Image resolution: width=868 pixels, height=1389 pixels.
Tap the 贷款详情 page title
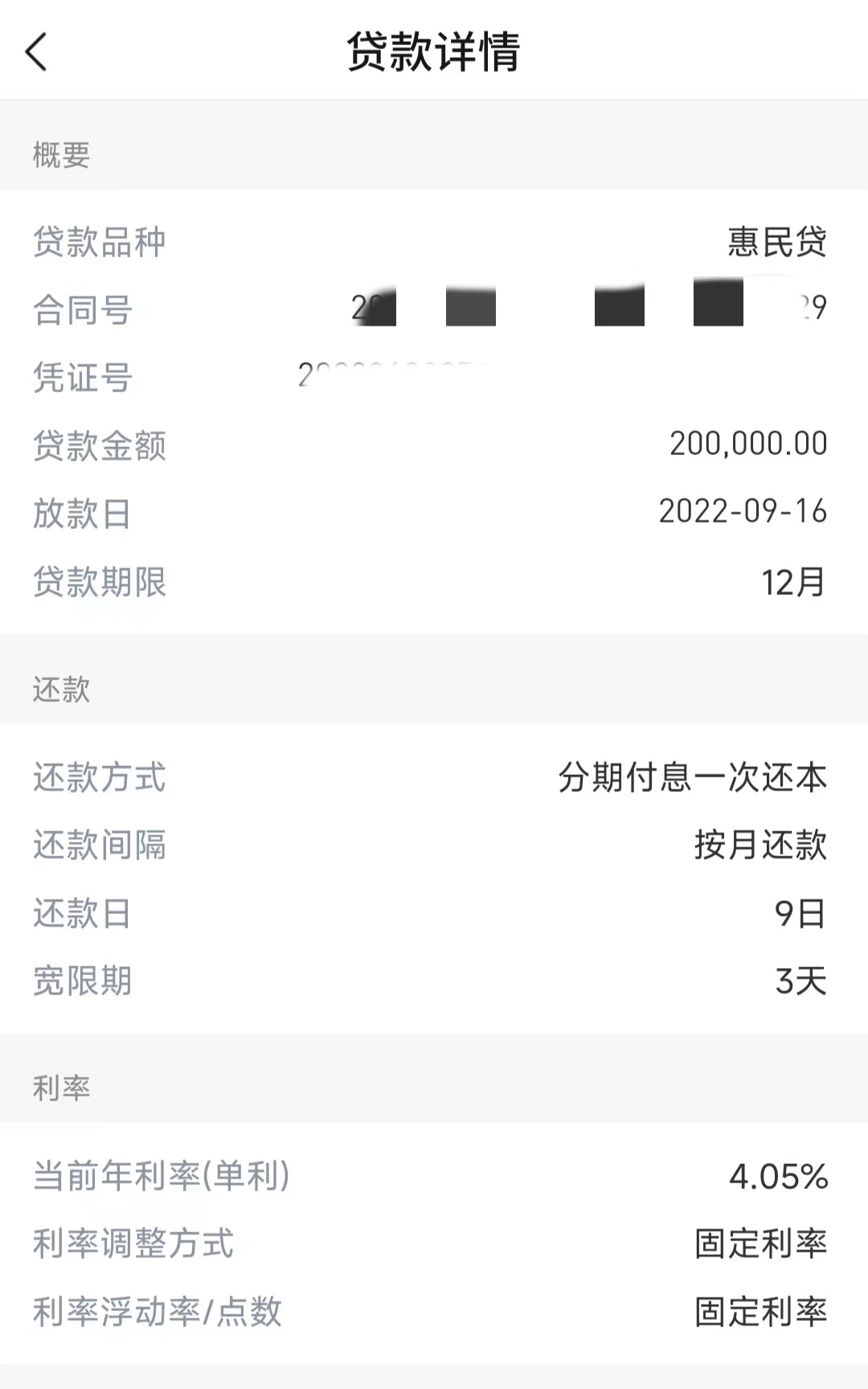tap(434, 48)
